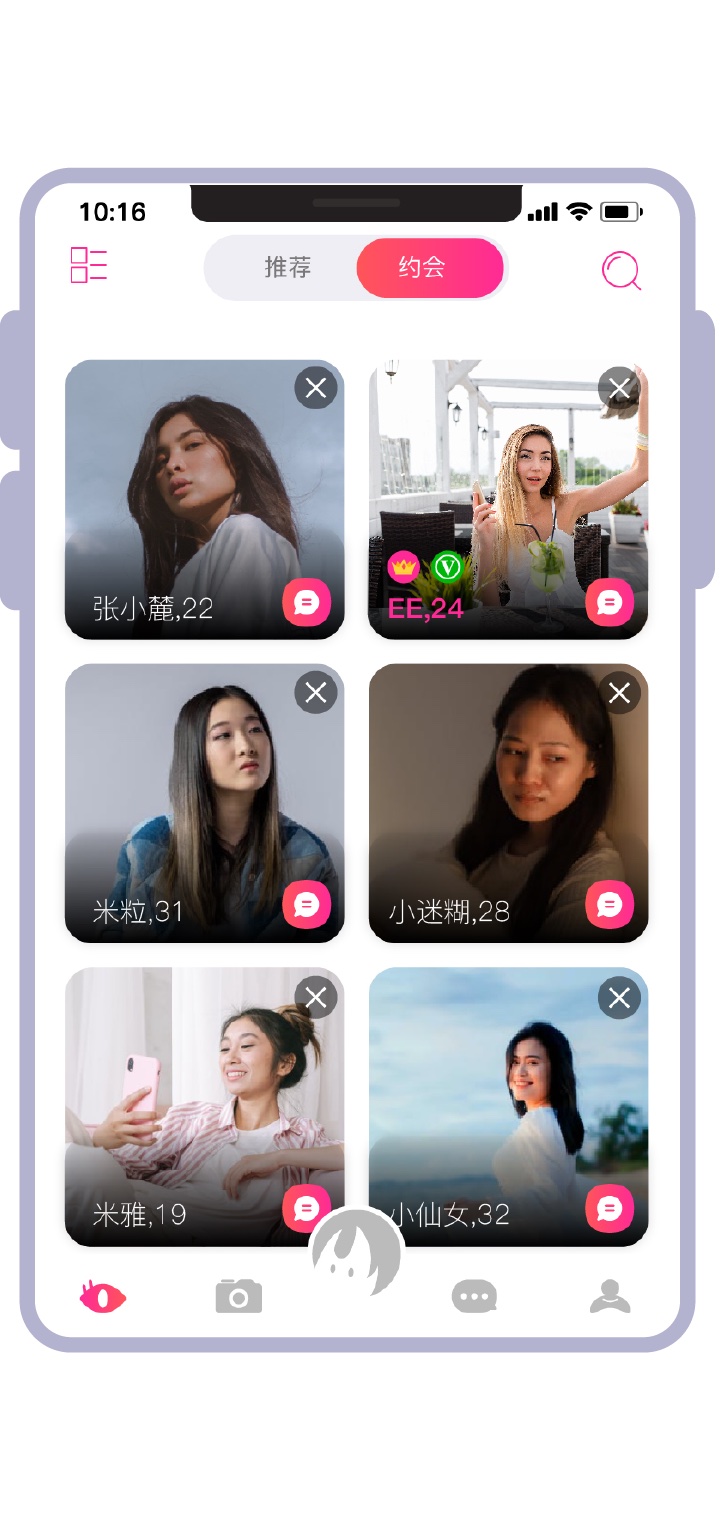Remove EE's card with the X

click(619, 388)
